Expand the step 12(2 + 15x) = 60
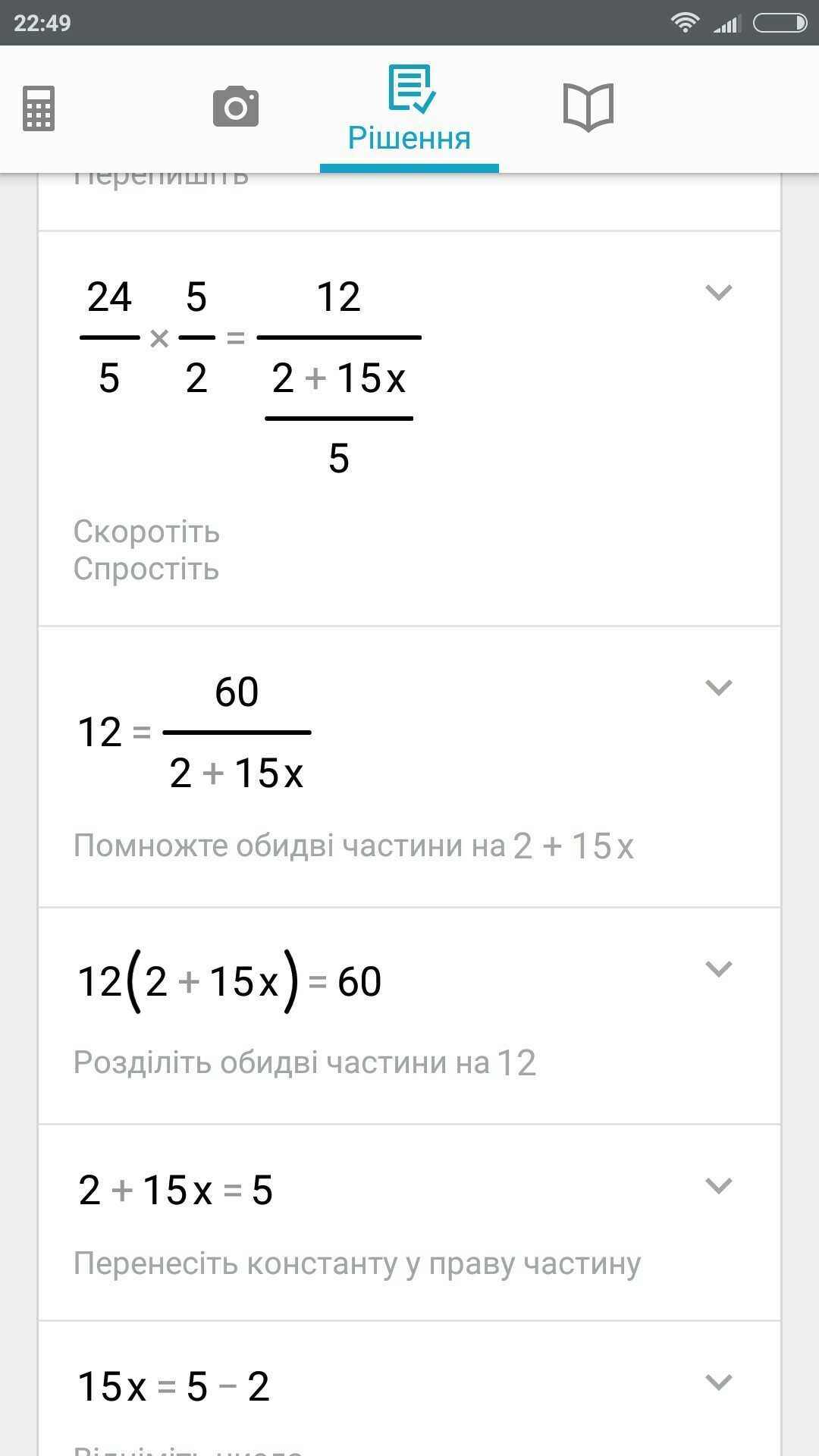This screenshot has height=1456, width=819. (718, 968)
